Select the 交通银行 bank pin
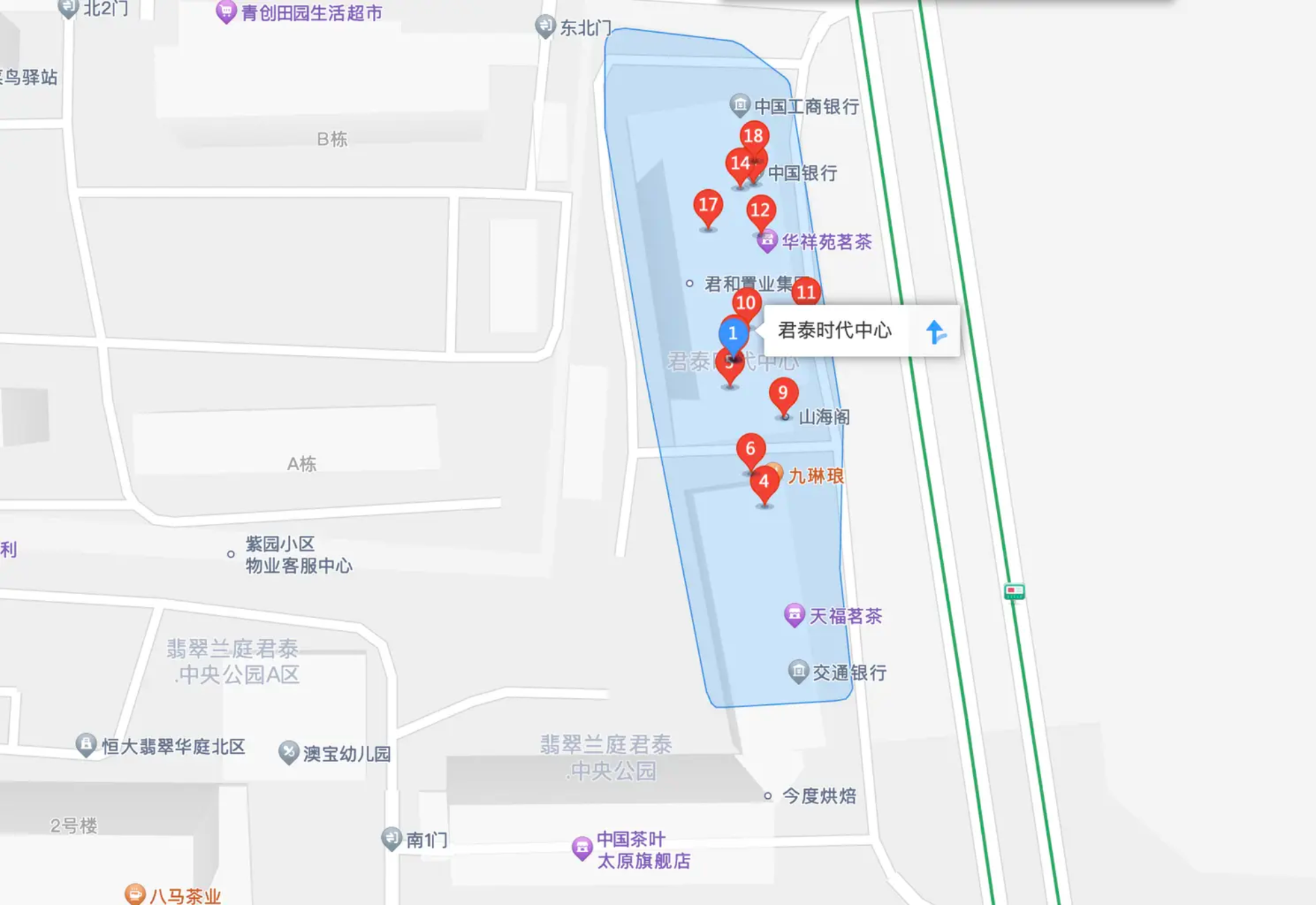Screen dimensions: 1316x905 click(x=798, y=672)
